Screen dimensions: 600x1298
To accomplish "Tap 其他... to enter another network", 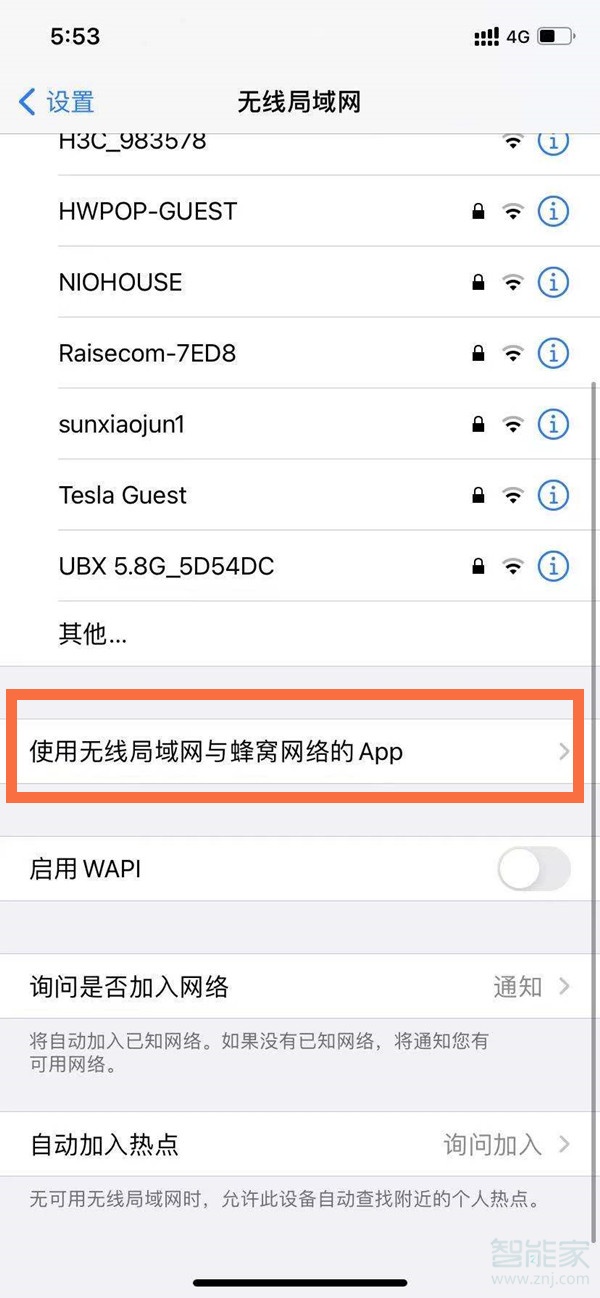I will [x=300, y=634].
